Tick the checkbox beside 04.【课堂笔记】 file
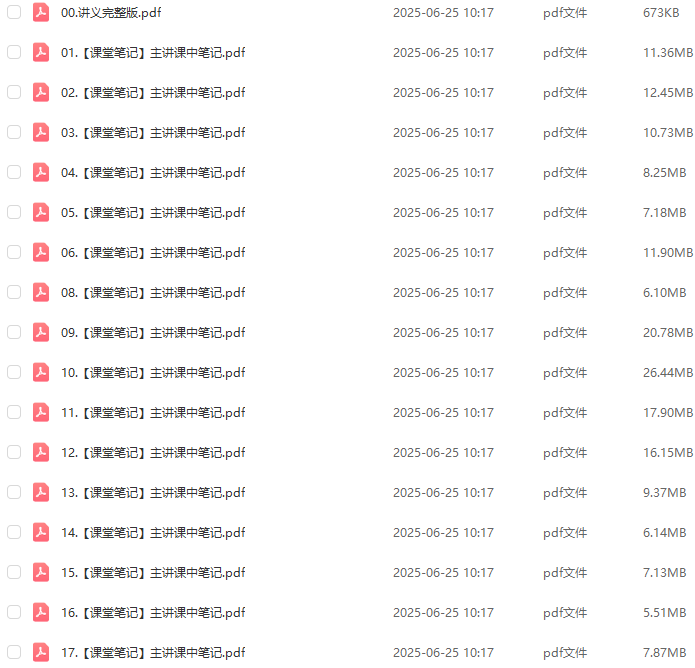The width and height of the screenshot is (695, 668). [x=14, y=172]
